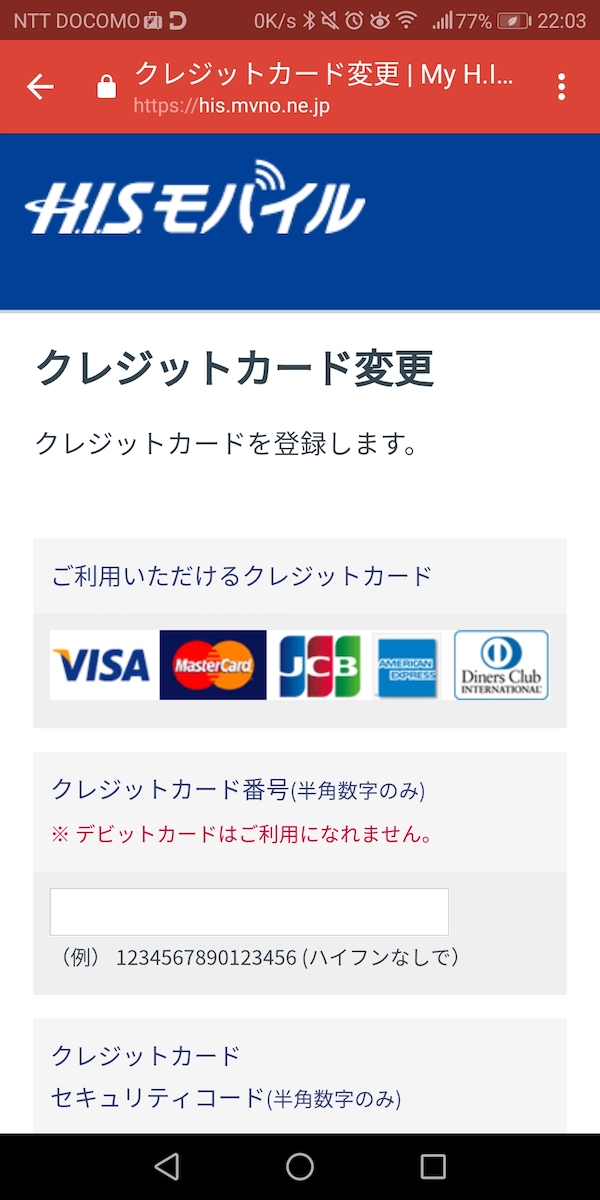The height and width of the screenshot is (1200, 600).
Task: Open the H.I.S. Mobile logo link
Action: pyautogui.click(x=195, y=200)
